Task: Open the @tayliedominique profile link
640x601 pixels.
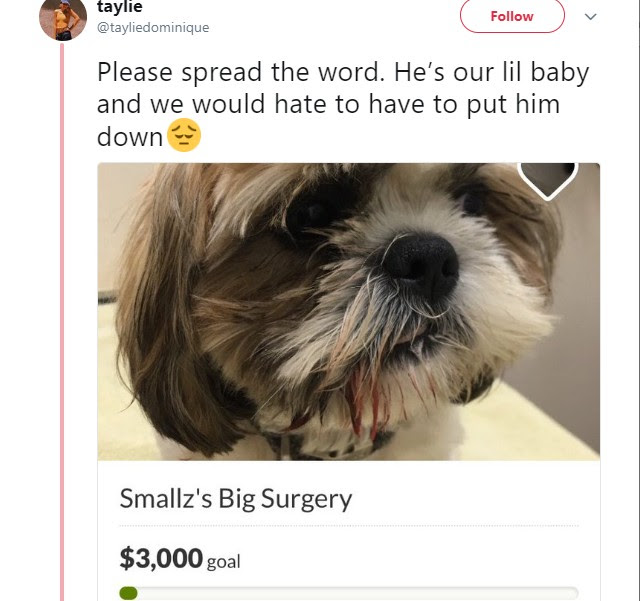Action: 153,27
